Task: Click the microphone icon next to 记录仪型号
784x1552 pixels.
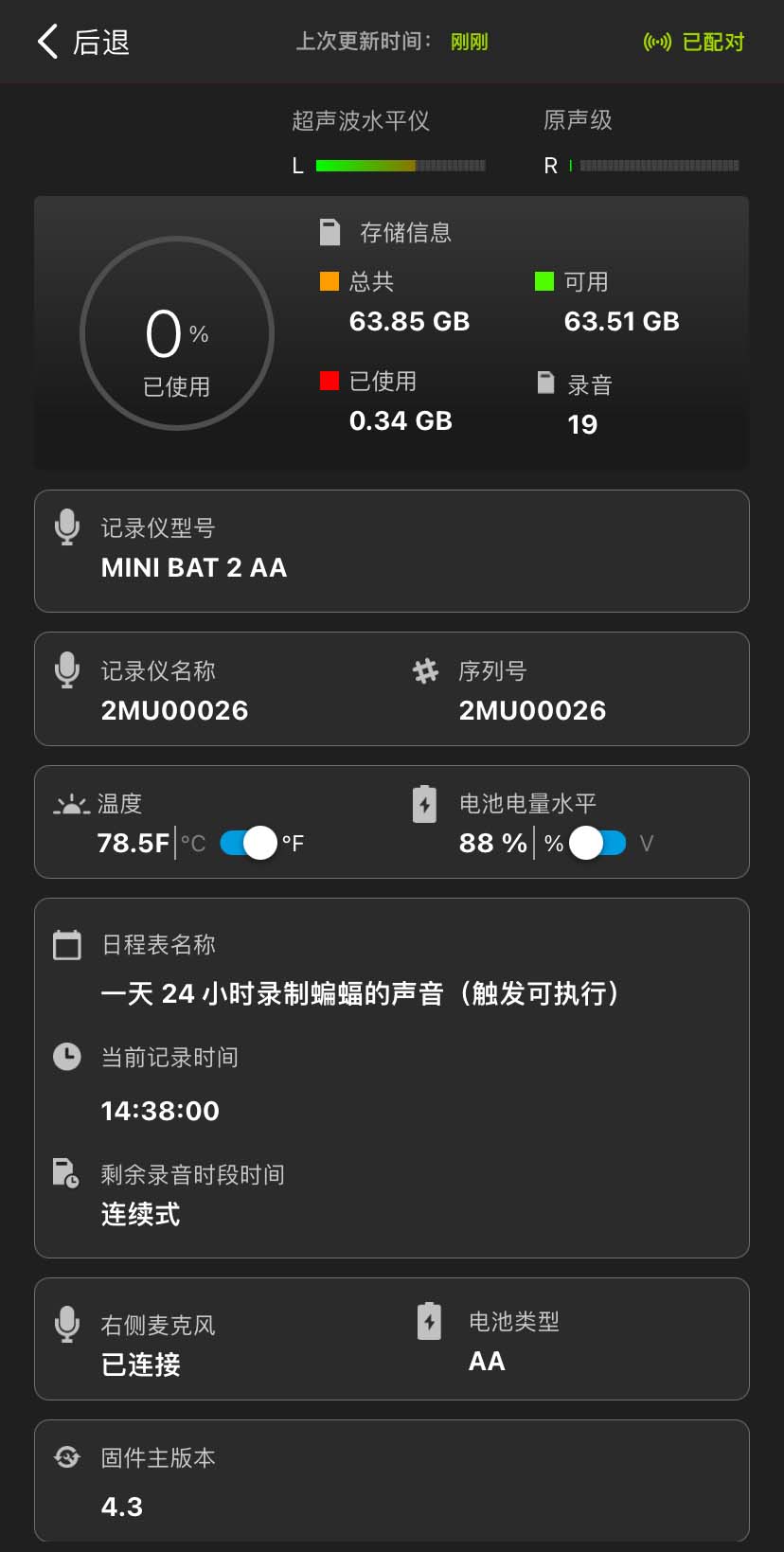Action: click(x=67, y=527)
